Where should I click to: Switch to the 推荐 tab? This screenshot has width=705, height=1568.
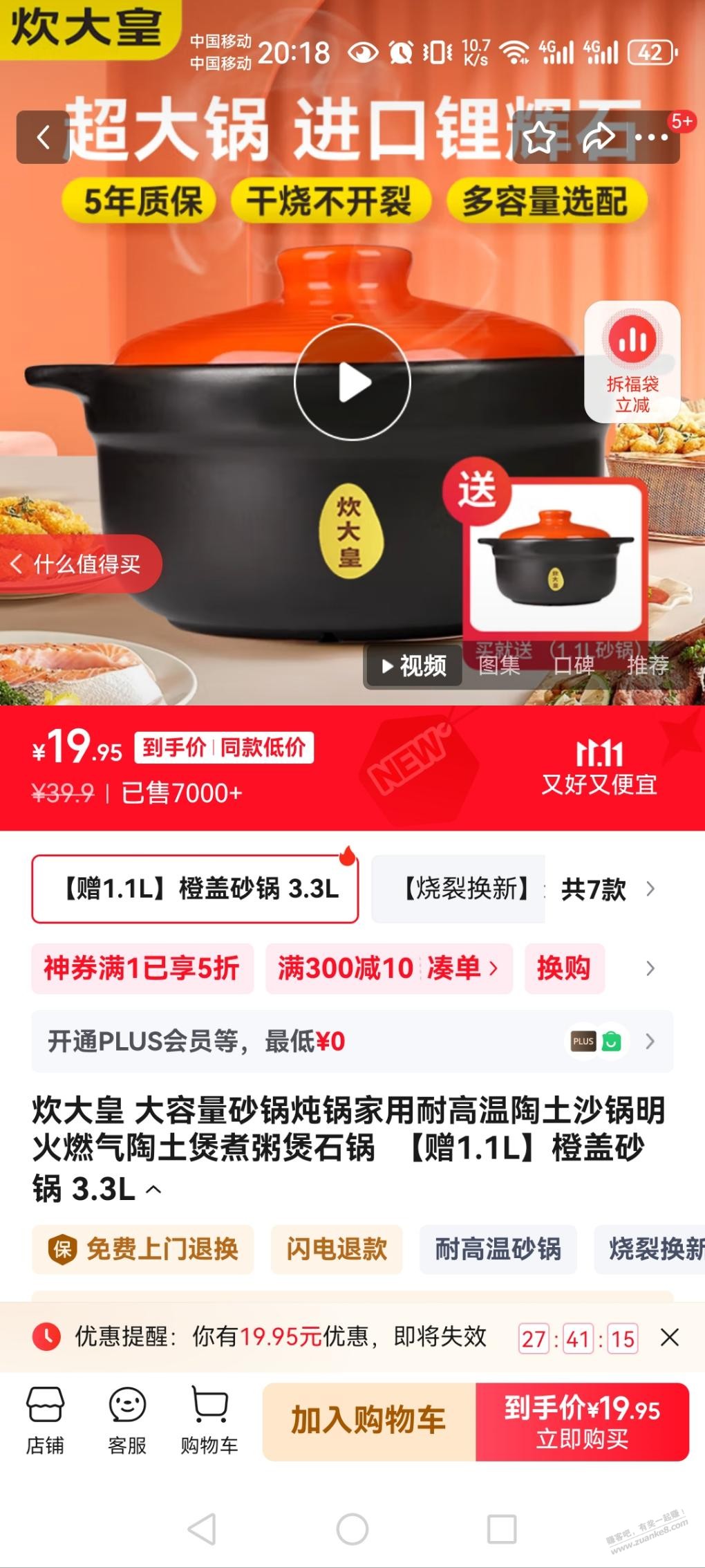click(648, 665)
